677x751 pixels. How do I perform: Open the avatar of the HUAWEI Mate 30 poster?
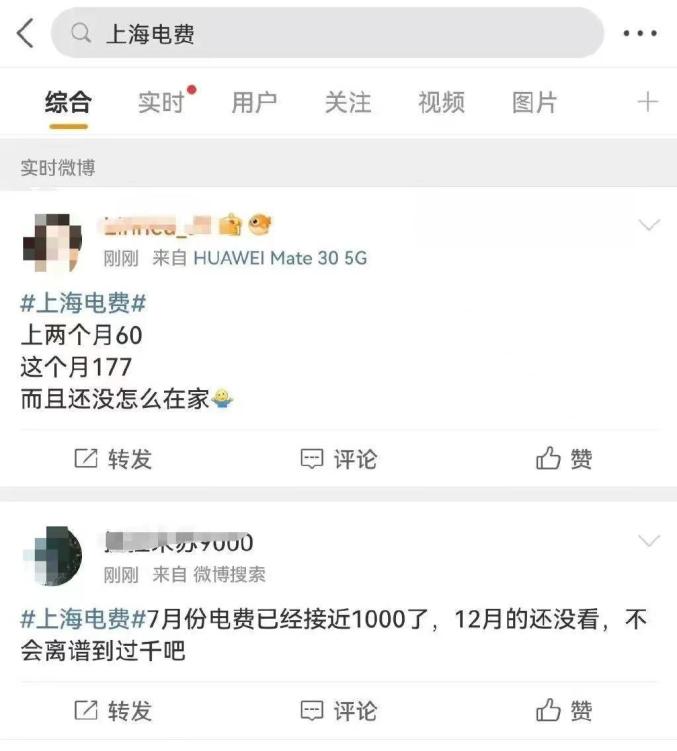pos(52,243)
